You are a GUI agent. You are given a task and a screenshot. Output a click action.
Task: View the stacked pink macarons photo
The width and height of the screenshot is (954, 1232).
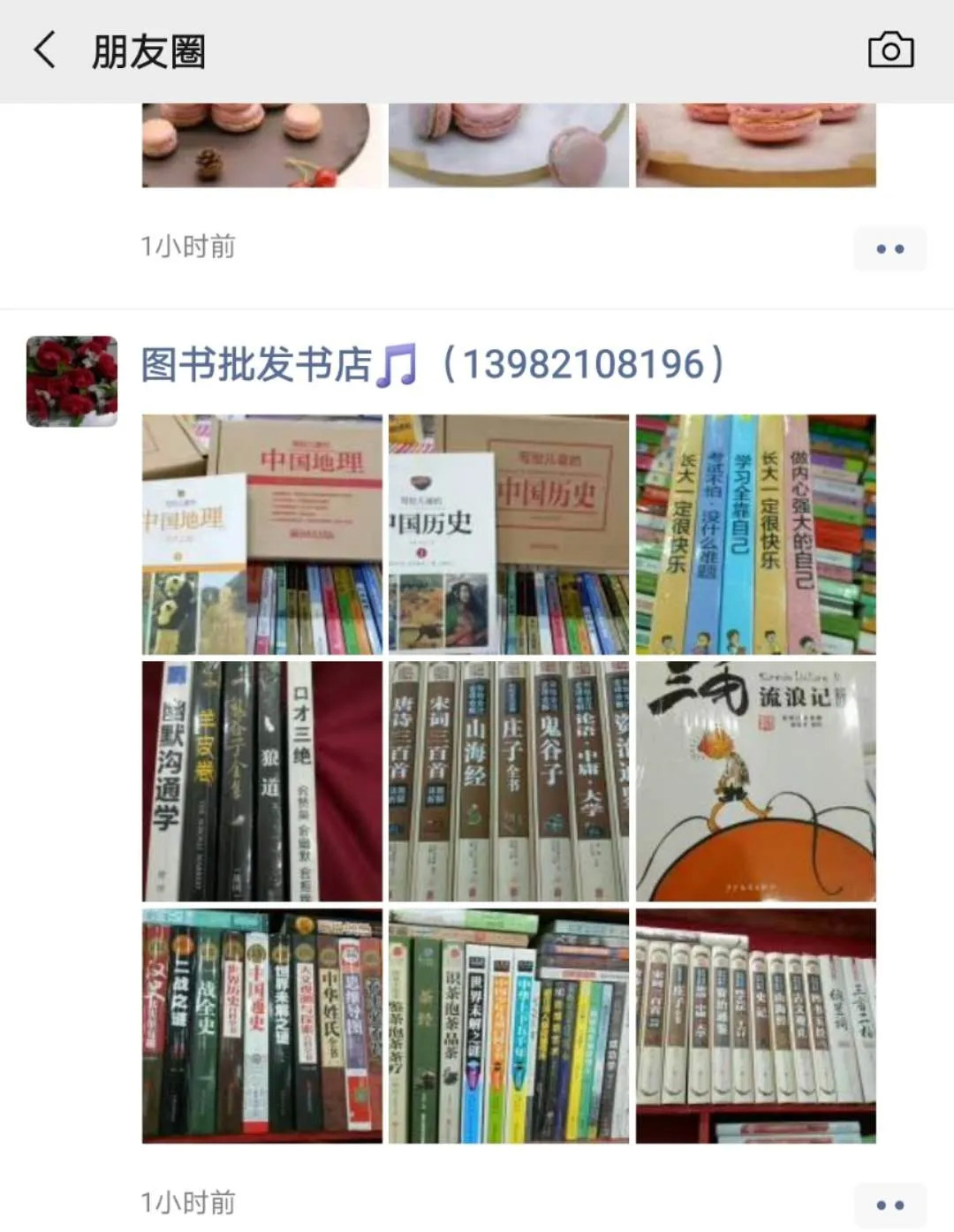[x=756, y=145]
